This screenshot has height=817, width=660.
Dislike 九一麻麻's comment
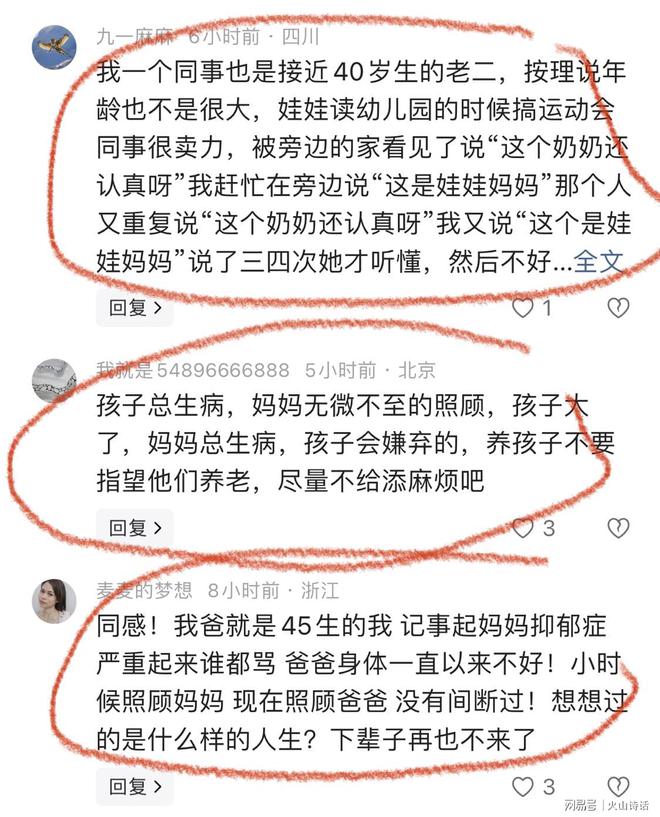(619, 308)
